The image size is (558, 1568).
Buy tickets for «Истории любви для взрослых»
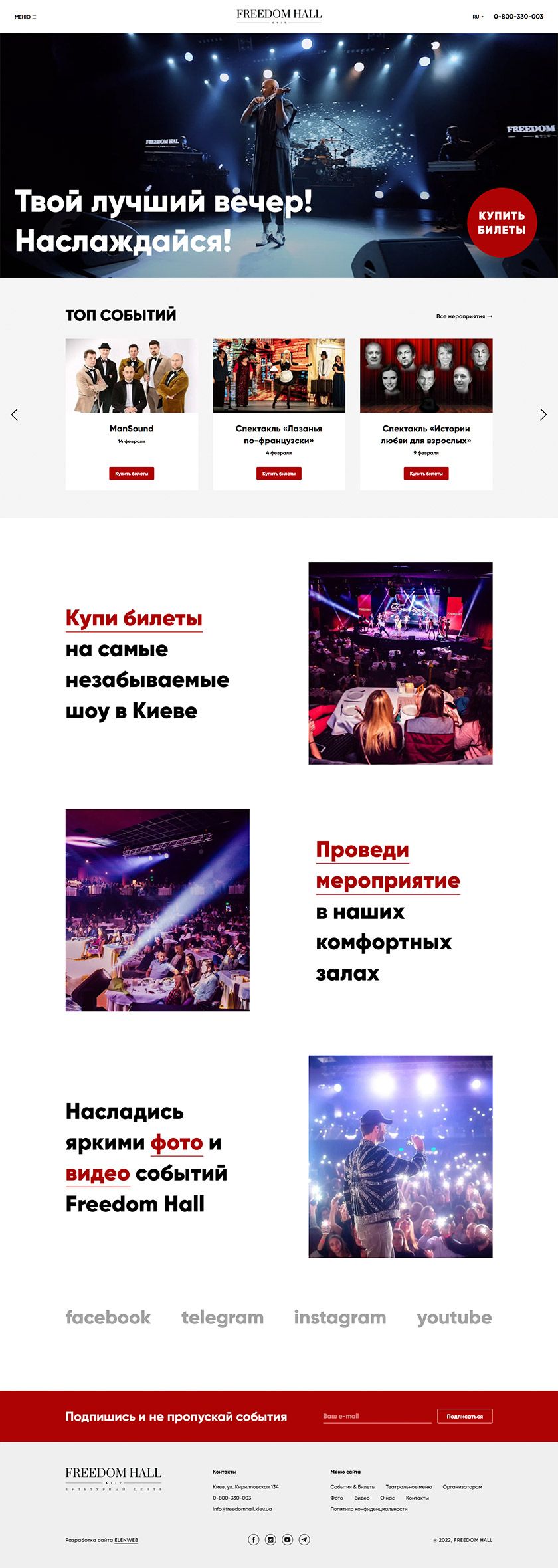coord(426,474)
